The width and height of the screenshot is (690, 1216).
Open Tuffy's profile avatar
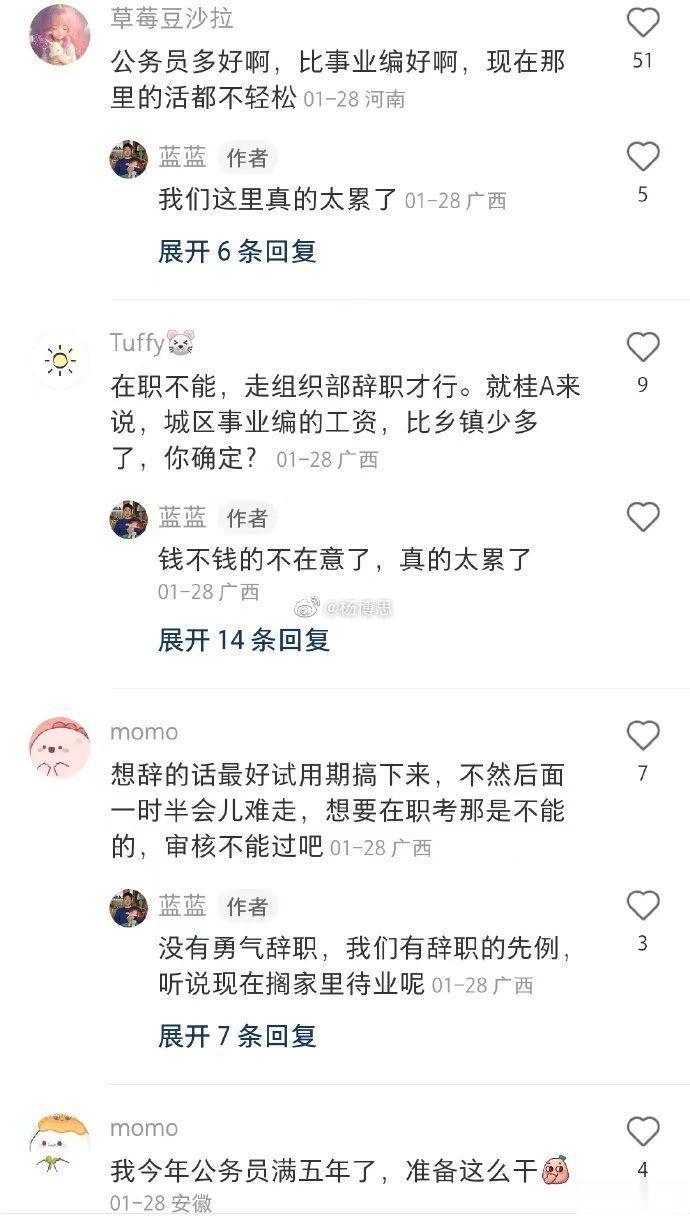pos(60,360)
